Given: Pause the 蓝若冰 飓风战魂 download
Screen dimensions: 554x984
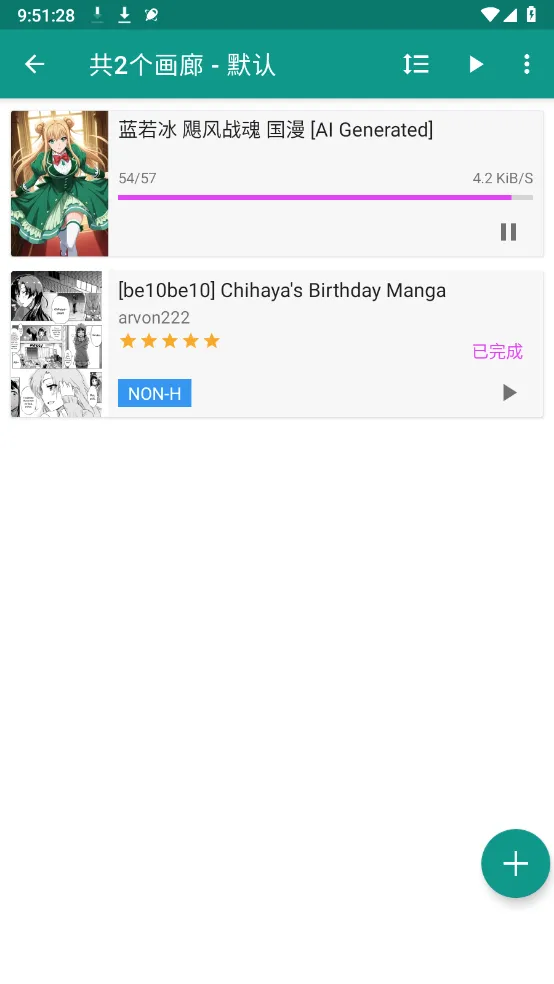Looking at the screenshot, I should tap(509, 232).
